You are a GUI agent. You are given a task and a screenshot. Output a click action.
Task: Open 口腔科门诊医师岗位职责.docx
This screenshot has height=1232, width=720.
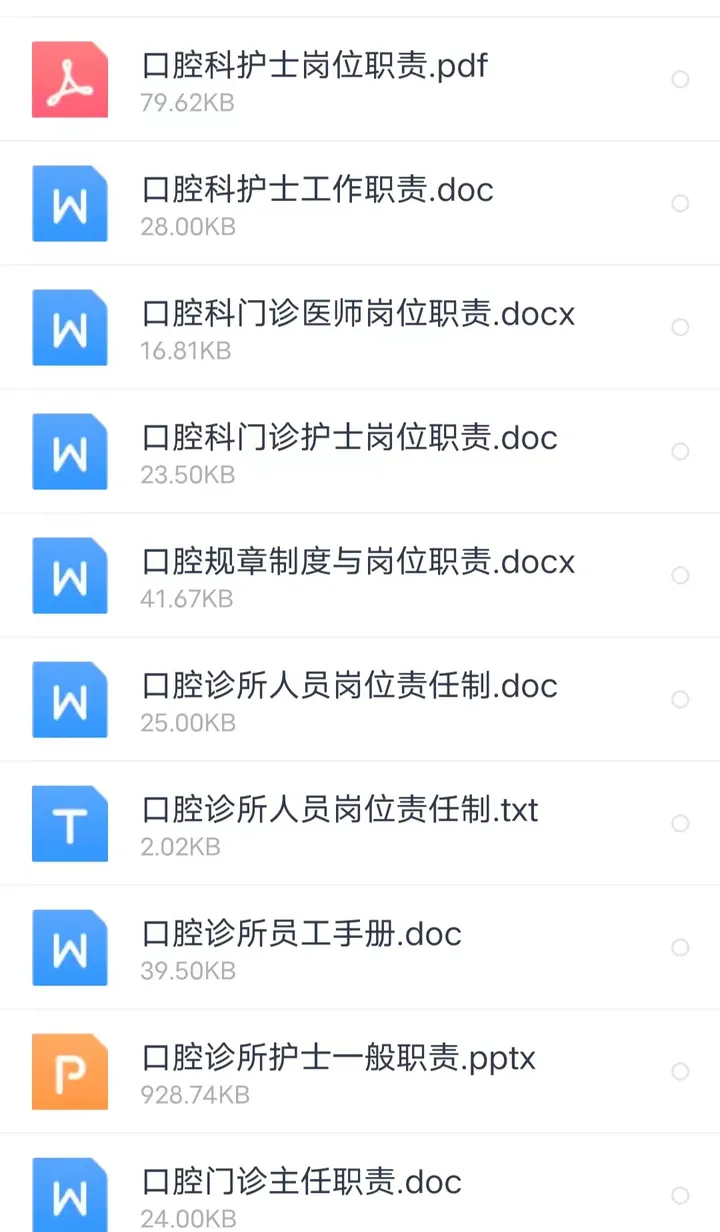[360, 327]
